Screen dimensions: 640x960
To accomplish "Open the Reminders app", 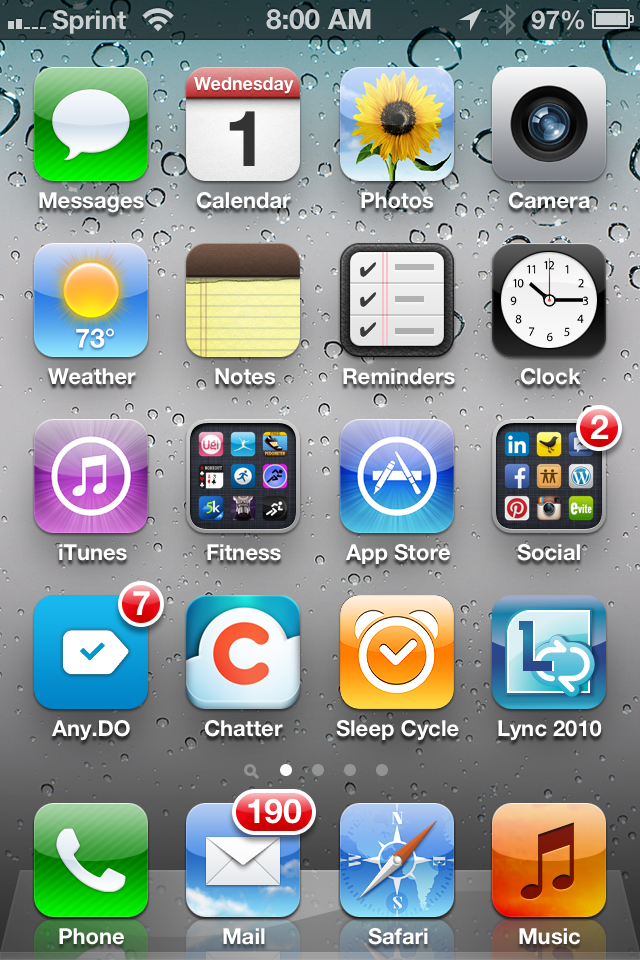I will click(x=397, y=301).
